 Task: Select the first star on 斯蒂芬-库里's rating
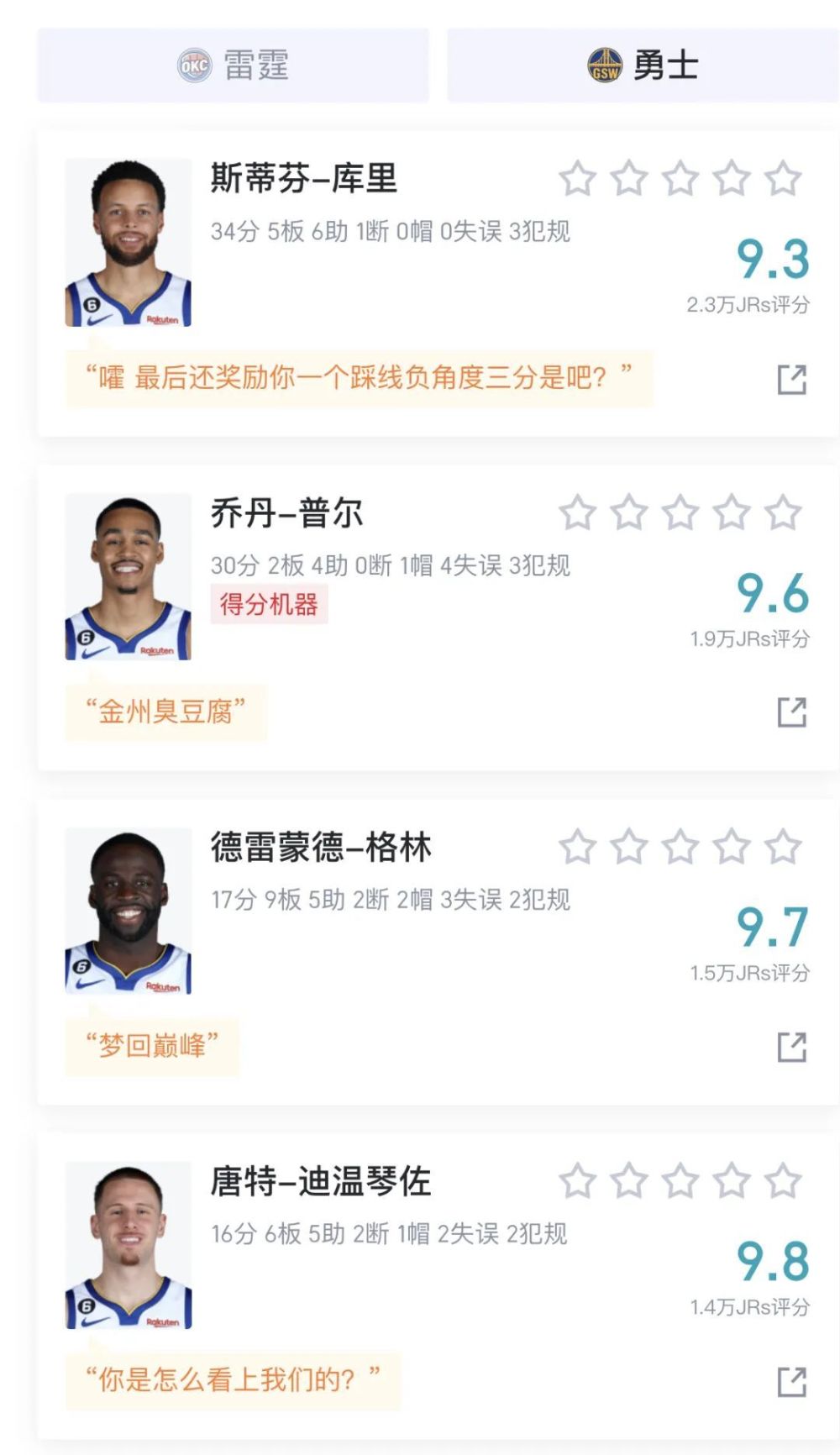tap(578, 178)
